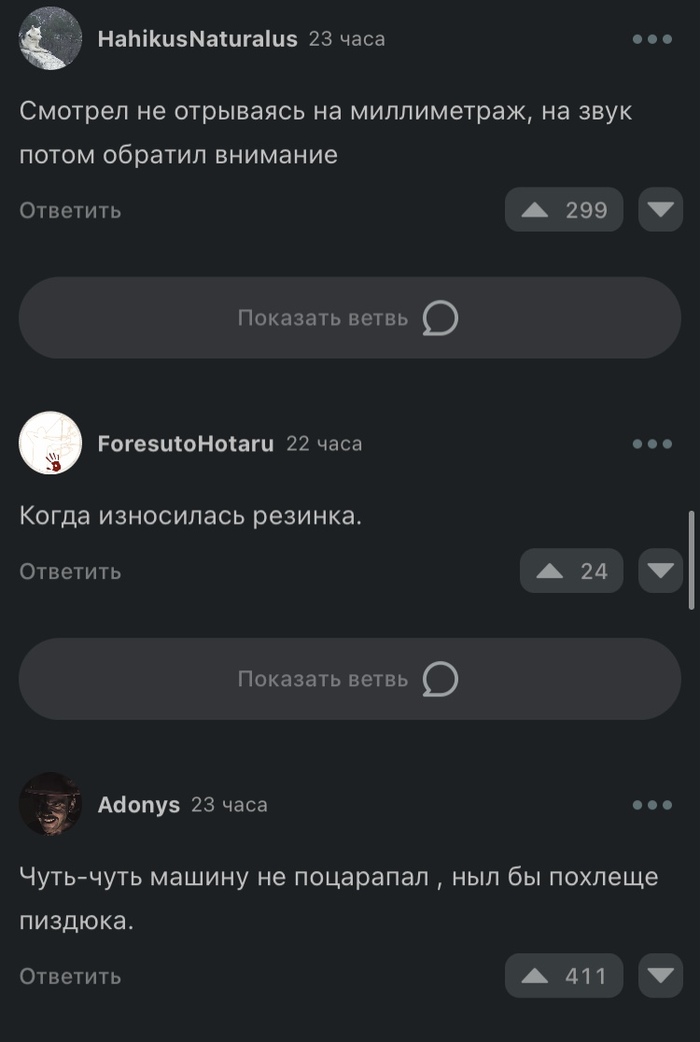The image size is (700, 1042).
Task: Open overflow menu on ForesutoHotaru's comment
Action: point(652,443)
